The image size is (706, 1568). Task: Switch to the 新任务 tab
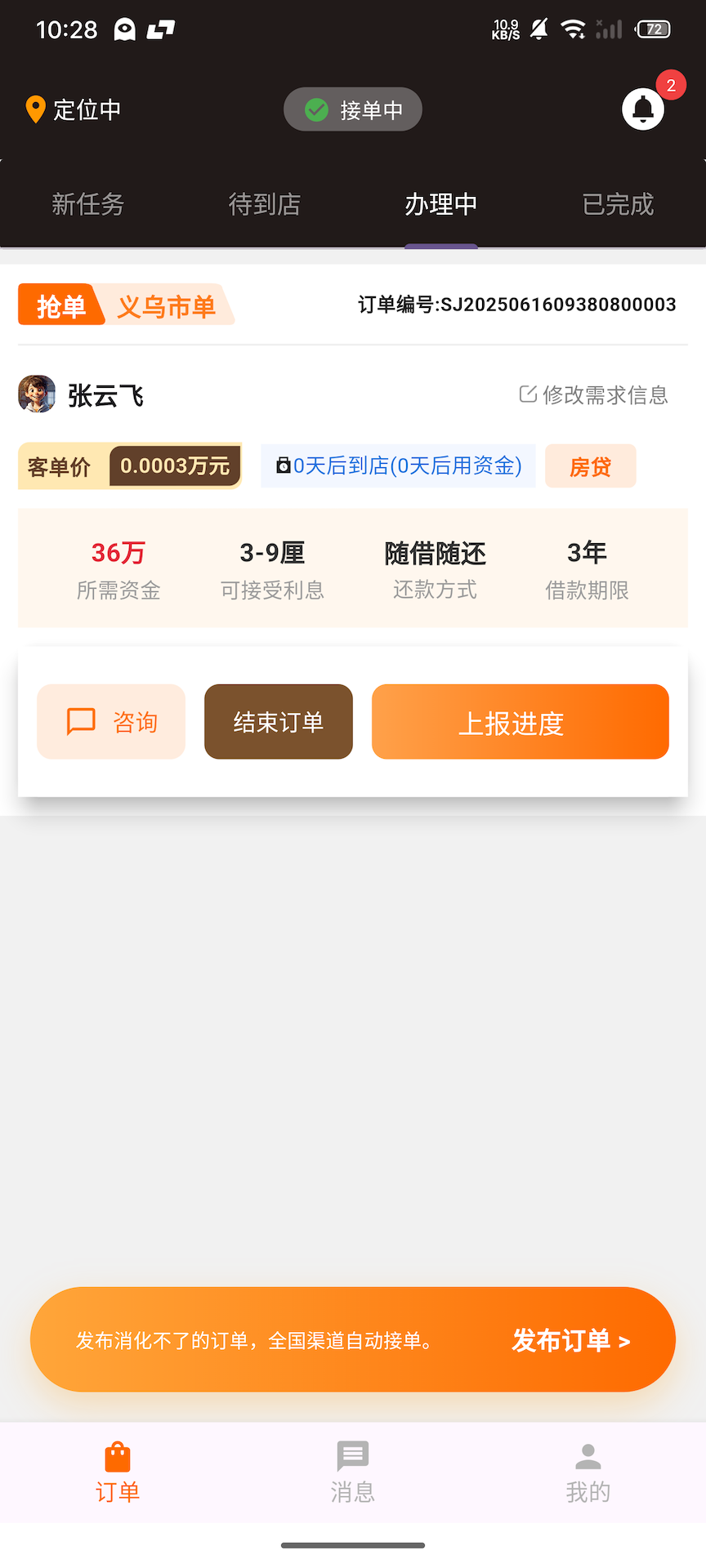tap(87, 205)
